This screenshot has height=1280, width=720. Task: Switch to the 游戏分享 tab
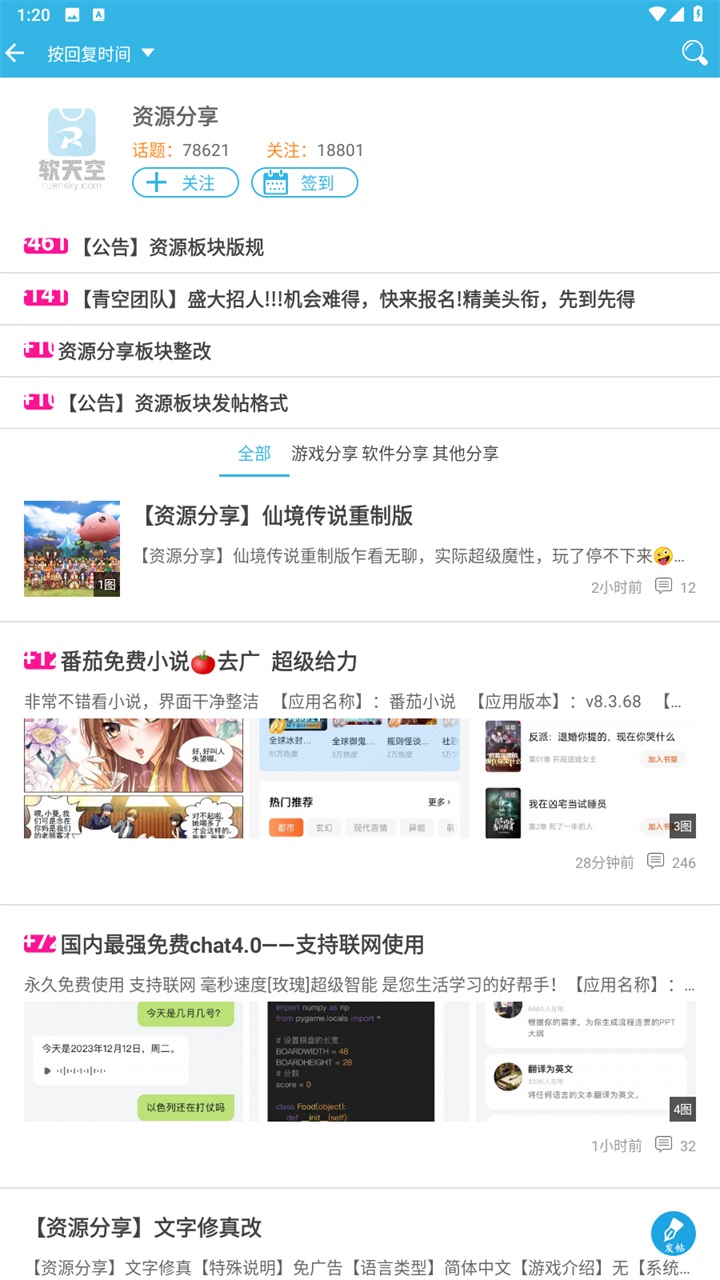point(324,454)
